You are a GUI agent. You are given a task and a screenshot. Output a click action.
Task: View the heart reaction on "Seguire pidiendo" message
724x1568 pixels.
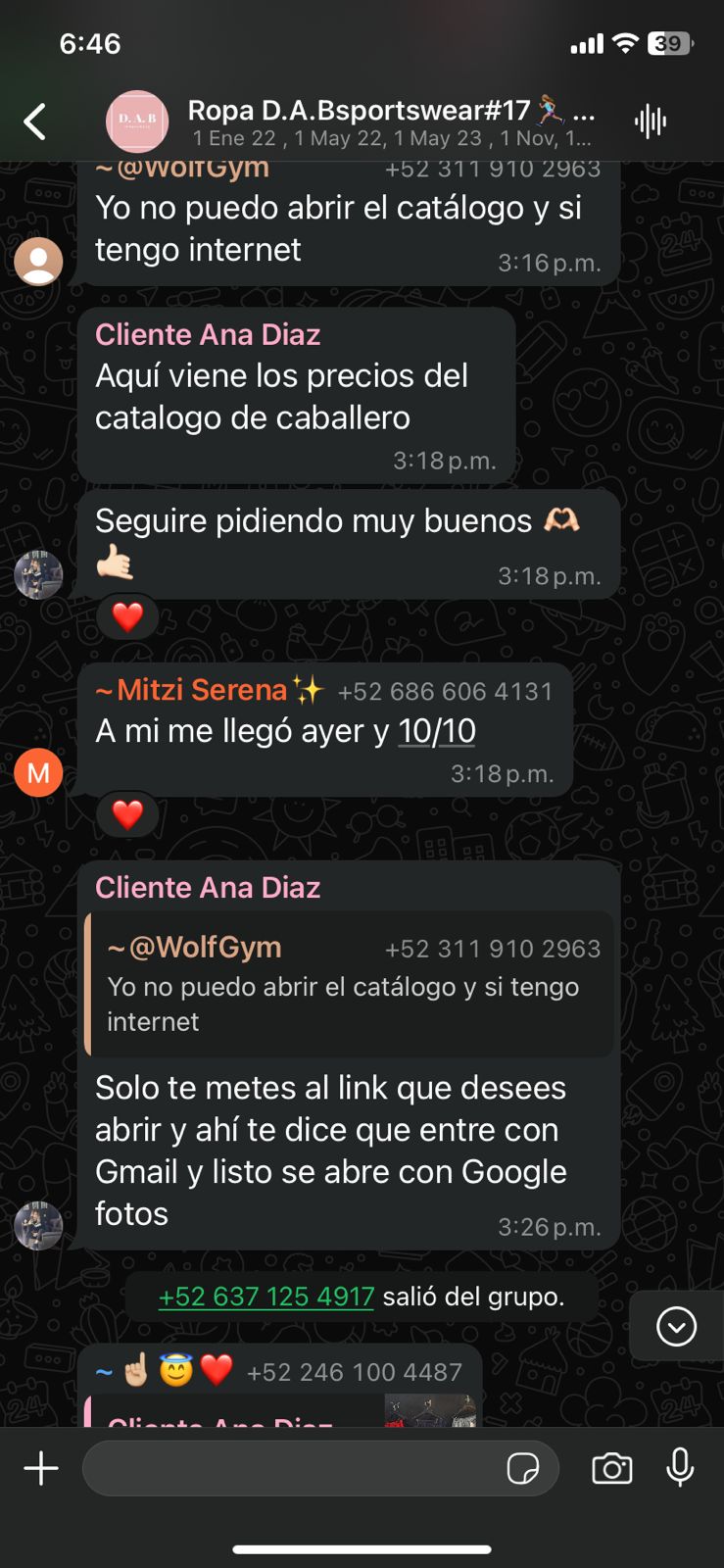[x=127, y=616]
